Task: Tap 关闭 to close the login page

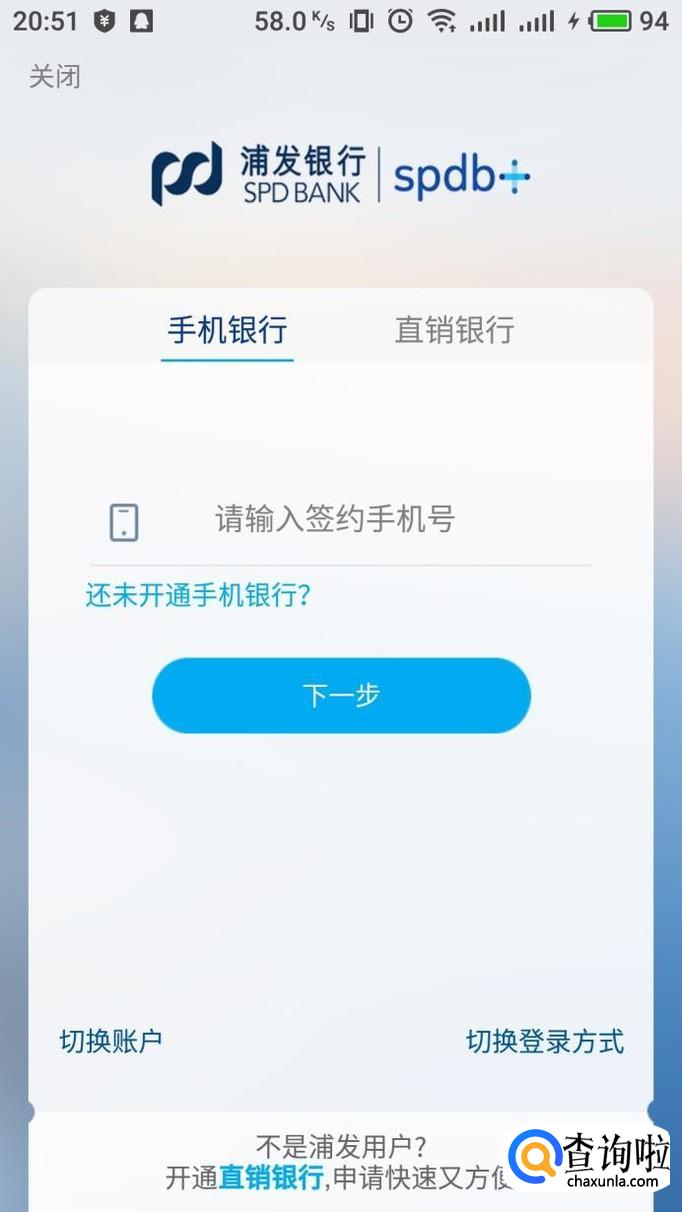Action: 54,77
